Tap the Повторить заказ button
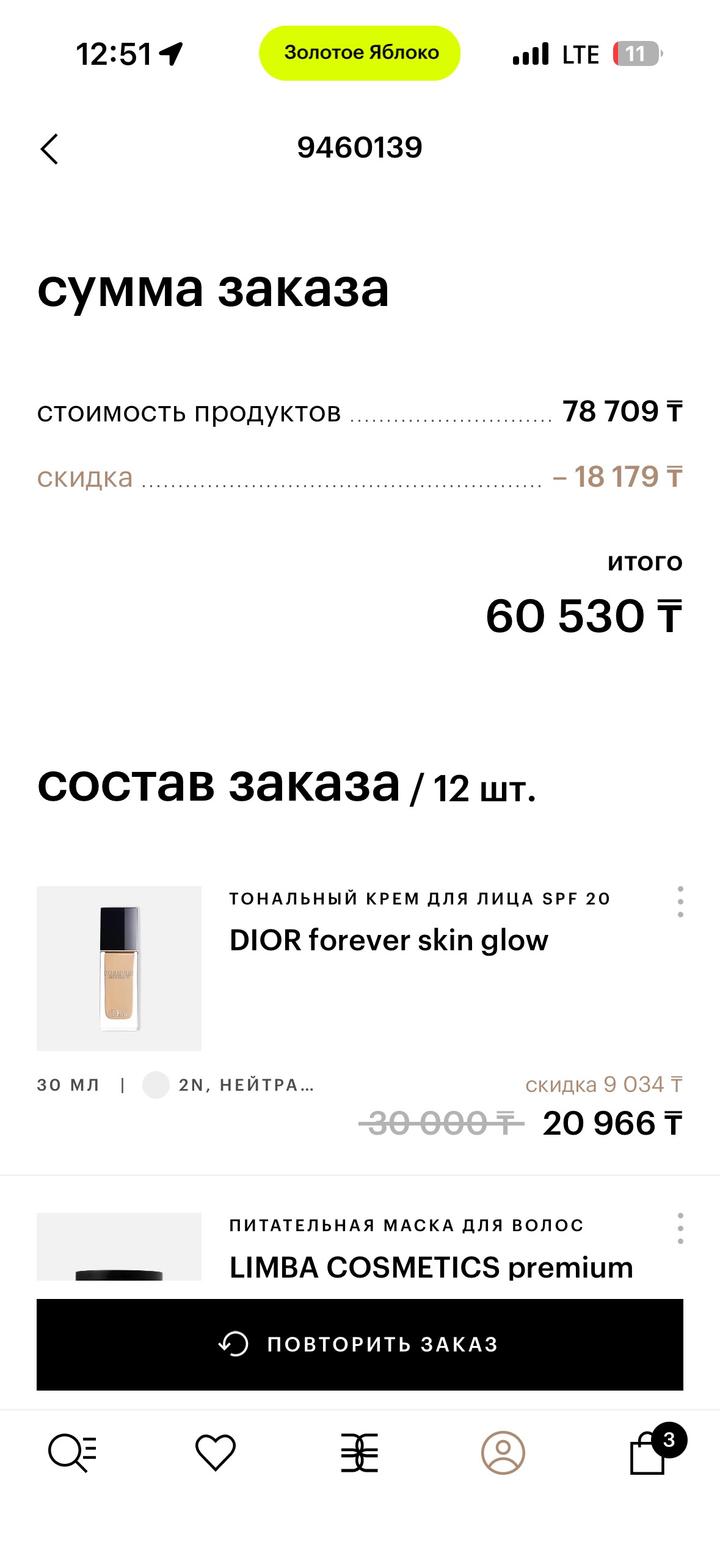This screenshot has width=720, height=1561. click(x=360, y=1344)
